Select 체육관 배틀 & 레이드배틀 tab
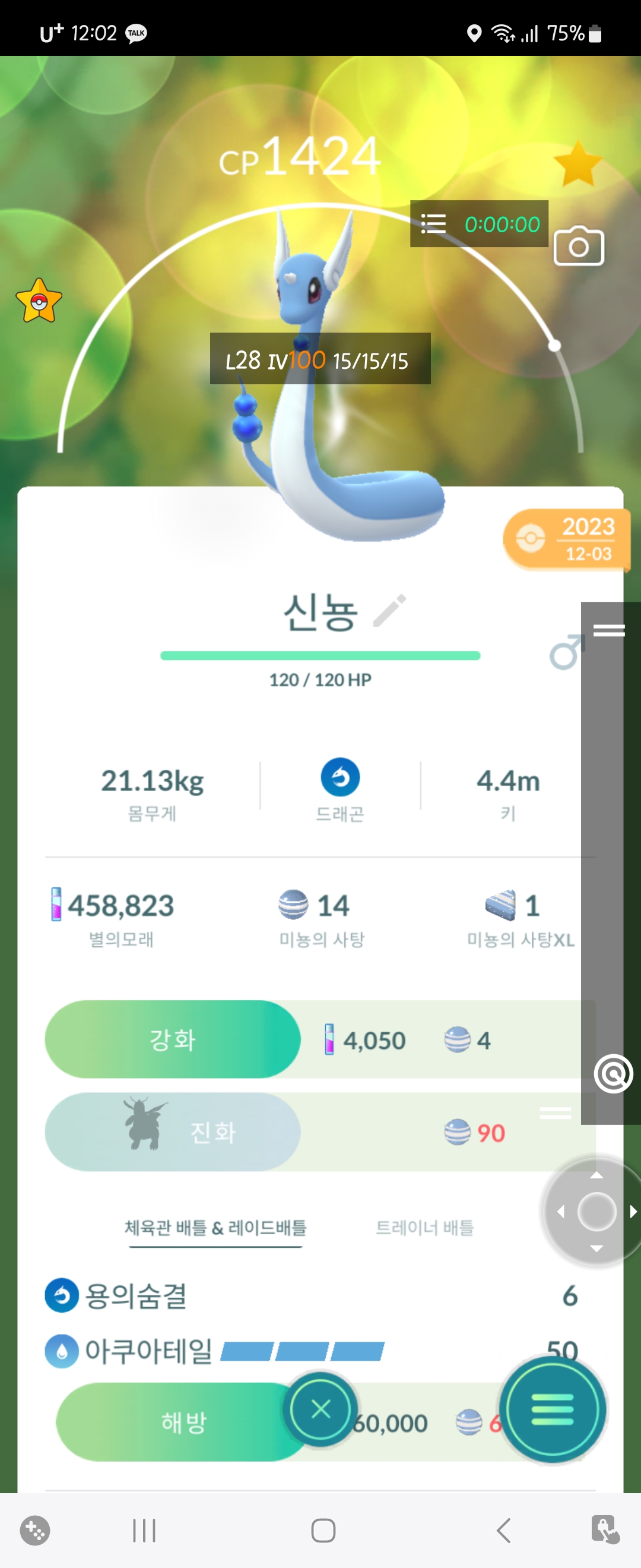 tap(215, 1227)
